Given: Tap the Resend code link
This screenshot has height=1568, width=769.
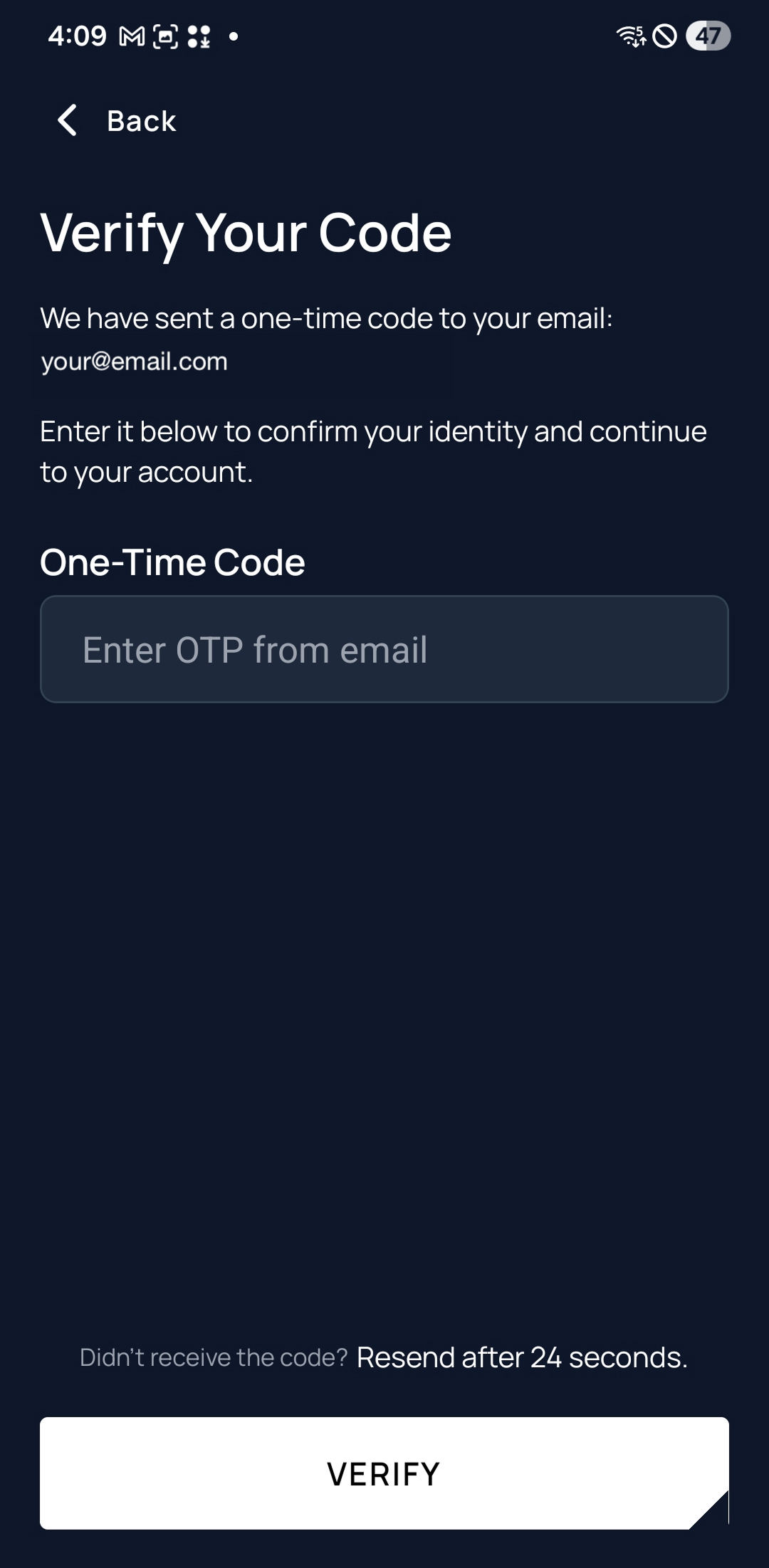Looking at the screenshot, I should tap(521, 1357).
